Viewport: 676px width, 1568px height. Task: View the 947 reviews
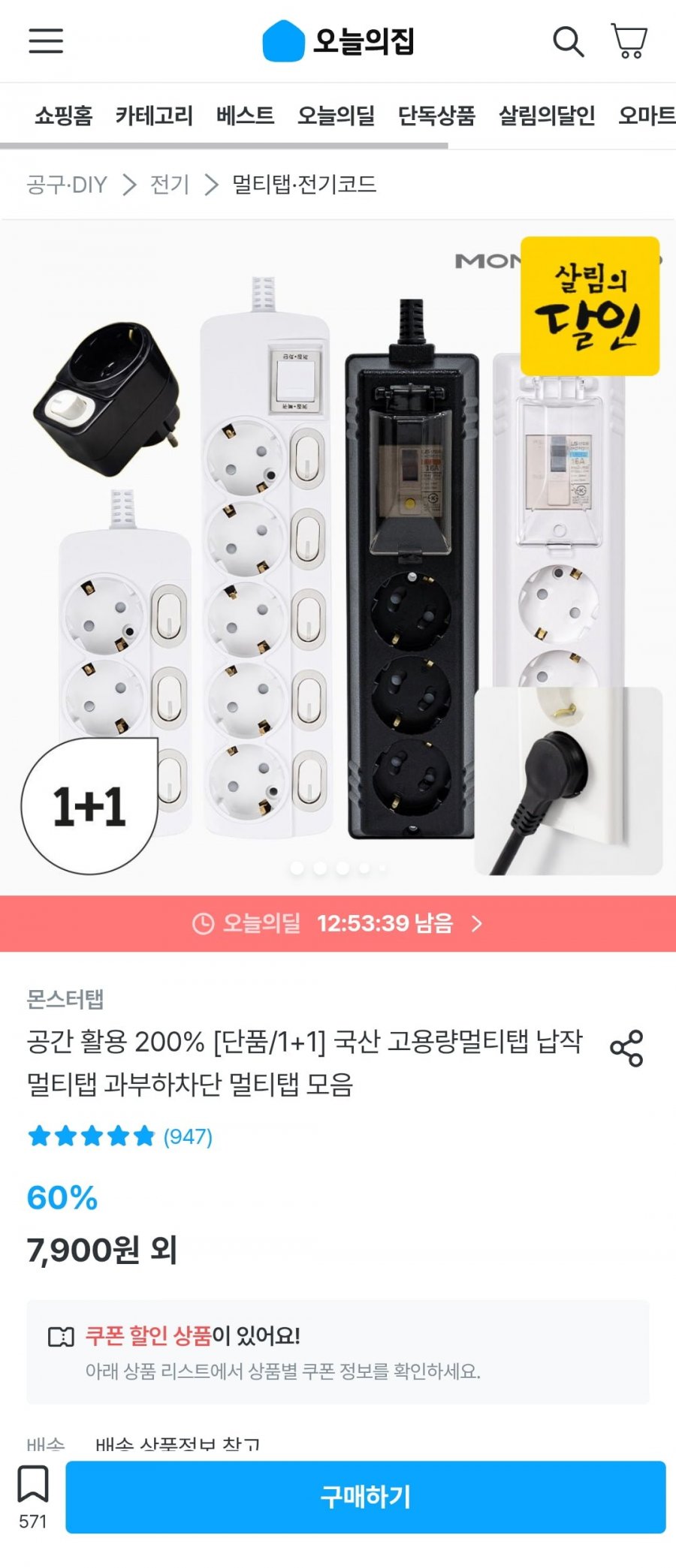(188, 1136)
